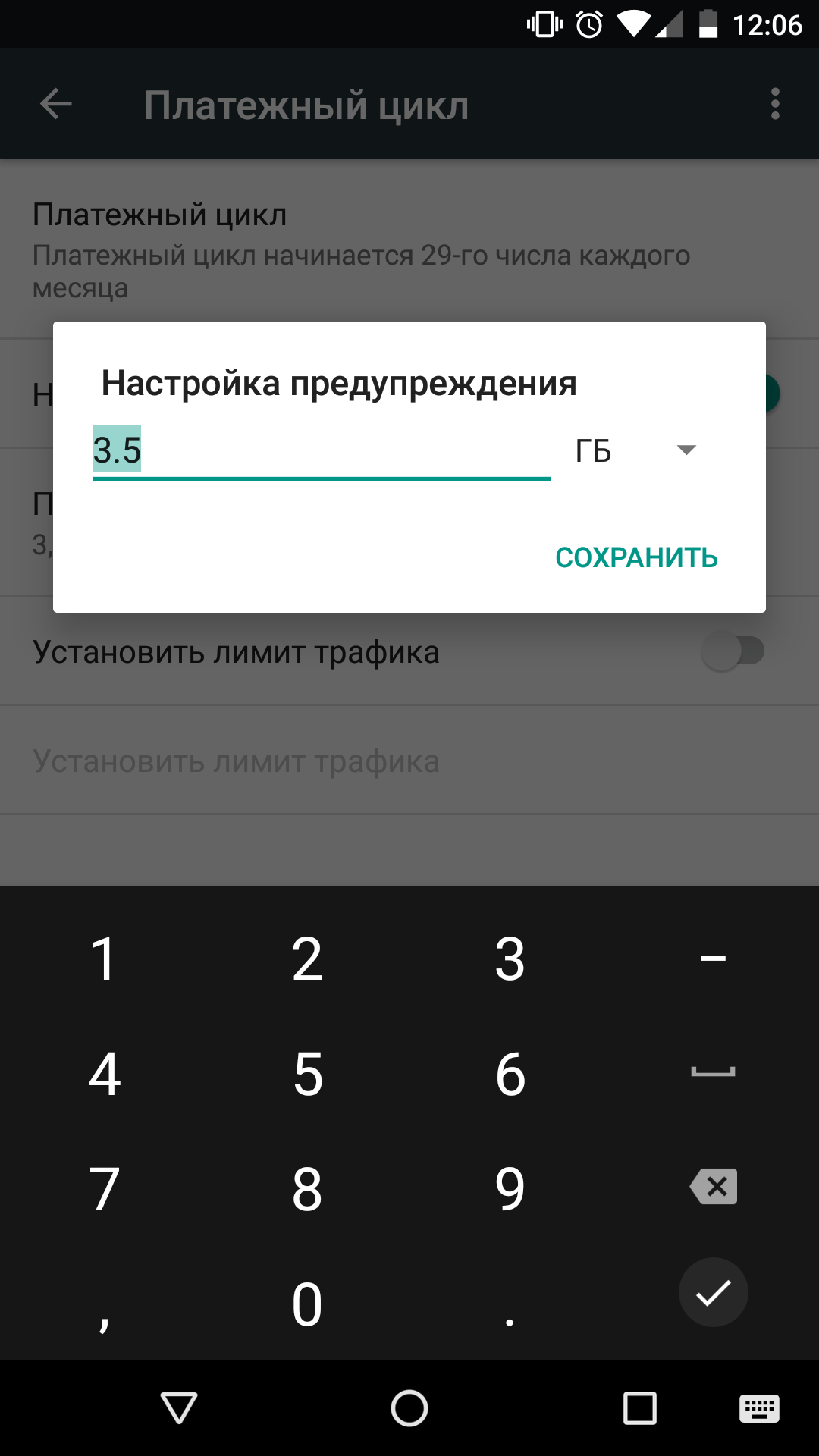This screenshot has height=1456, width=819.
Task: Focus the warning value field showing 3.5
Action: click(321, 450)
